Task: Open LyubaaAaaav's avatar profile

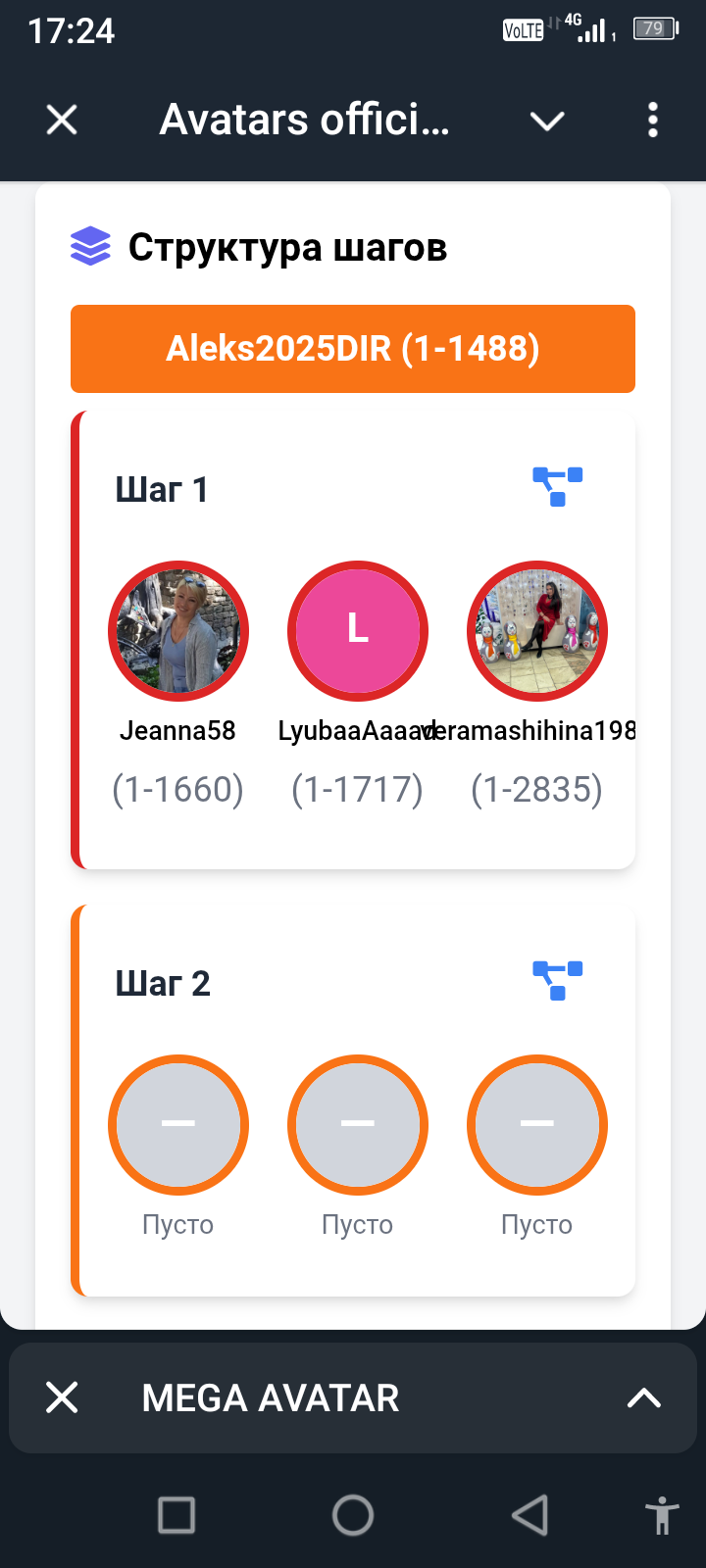Action: click(x=358, y=631)
